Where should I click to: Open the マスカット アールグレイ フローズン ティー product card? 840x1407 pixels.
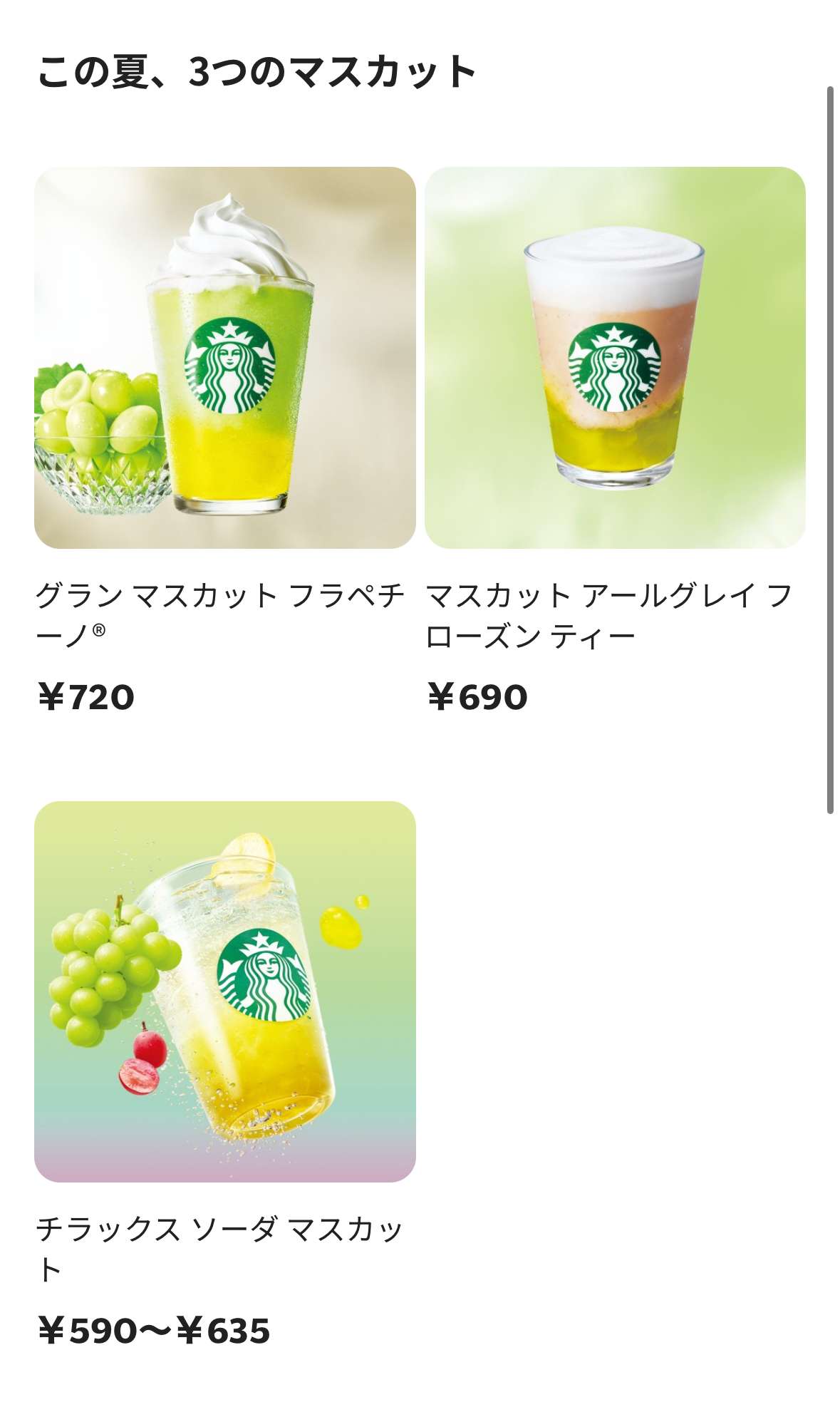615,357
